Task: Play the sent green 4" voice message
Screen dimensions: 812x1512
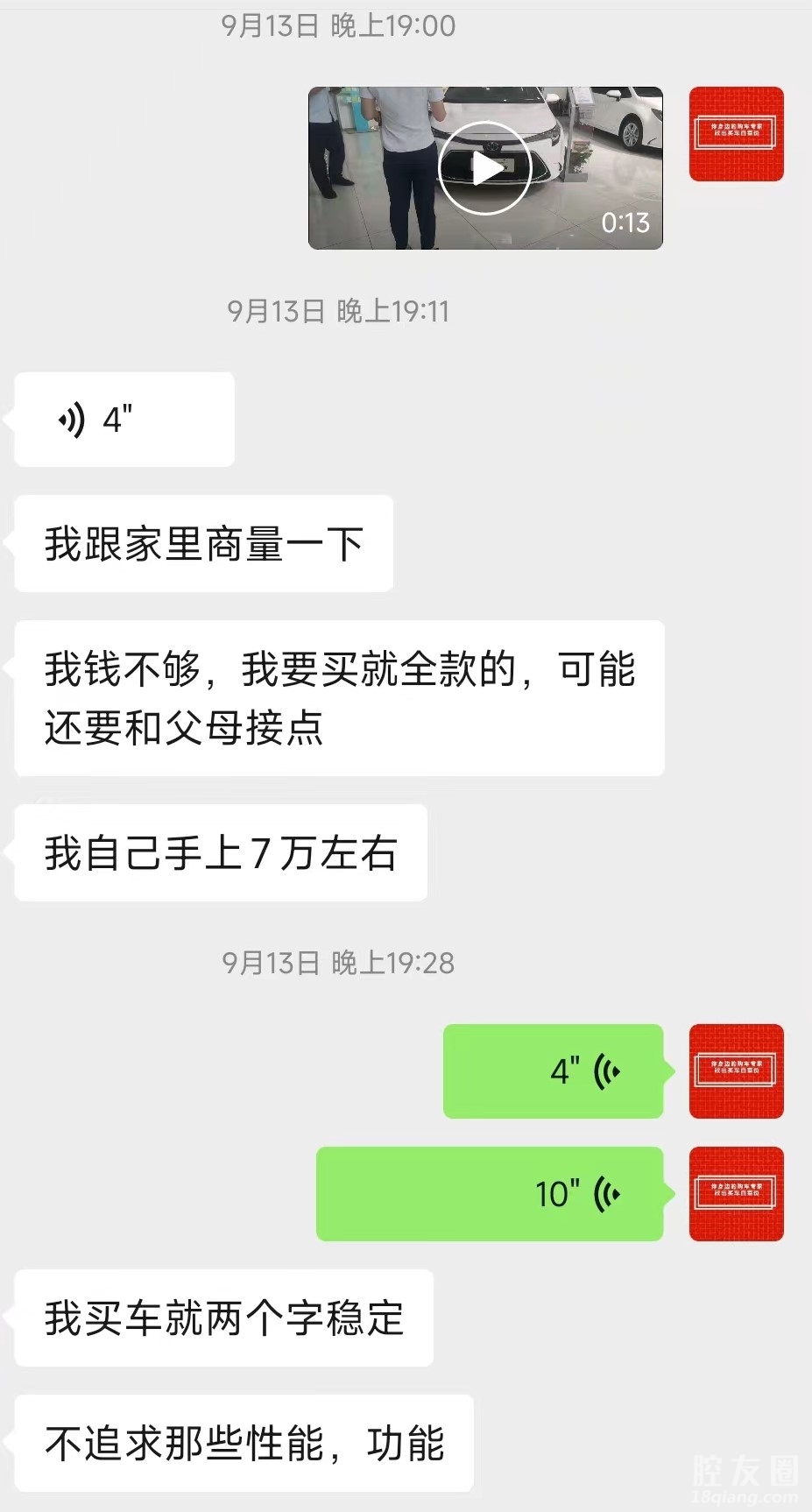Action: tap(553, 1070)
